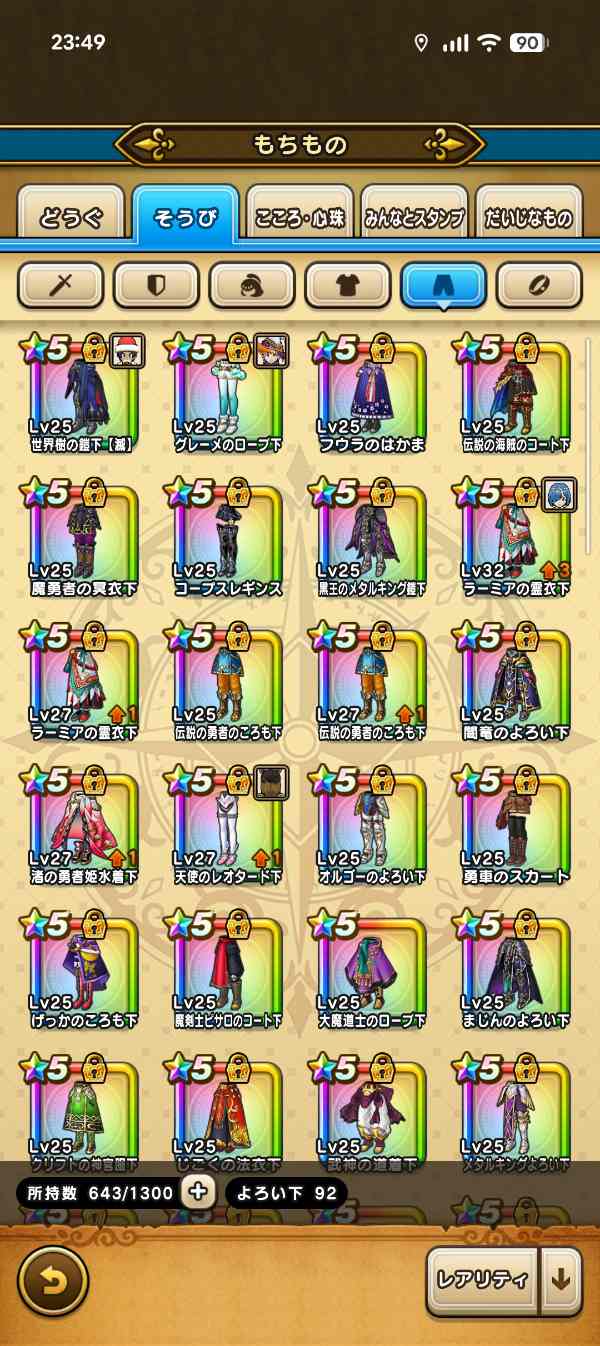600x1346 pixels.
Task: Switch to the こころ・心珠 tab
Action: tap(300, 217)
